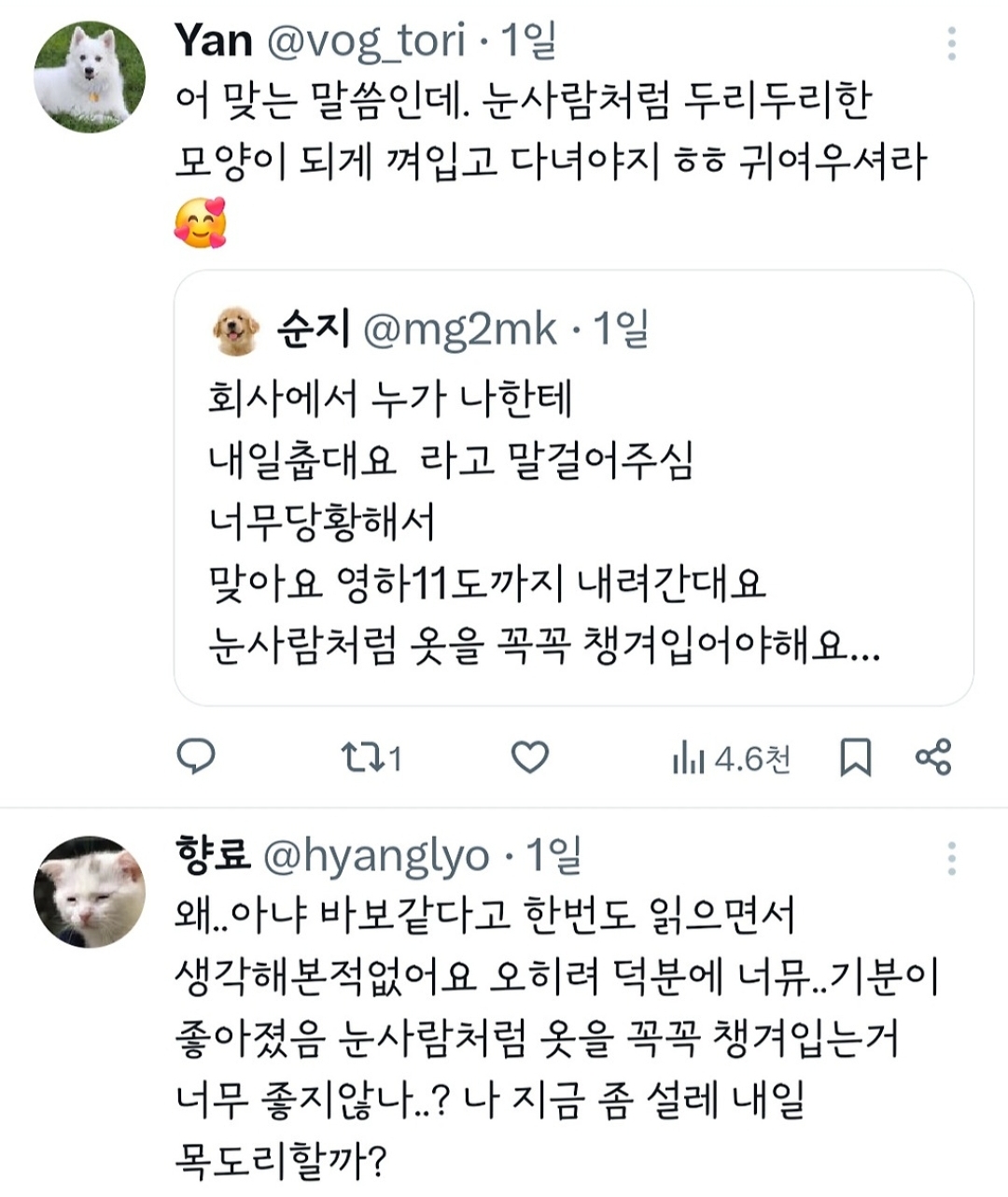Bookmark Yan's post
This screenshot has height=1197, width=1008.
(x=855, y=756)
